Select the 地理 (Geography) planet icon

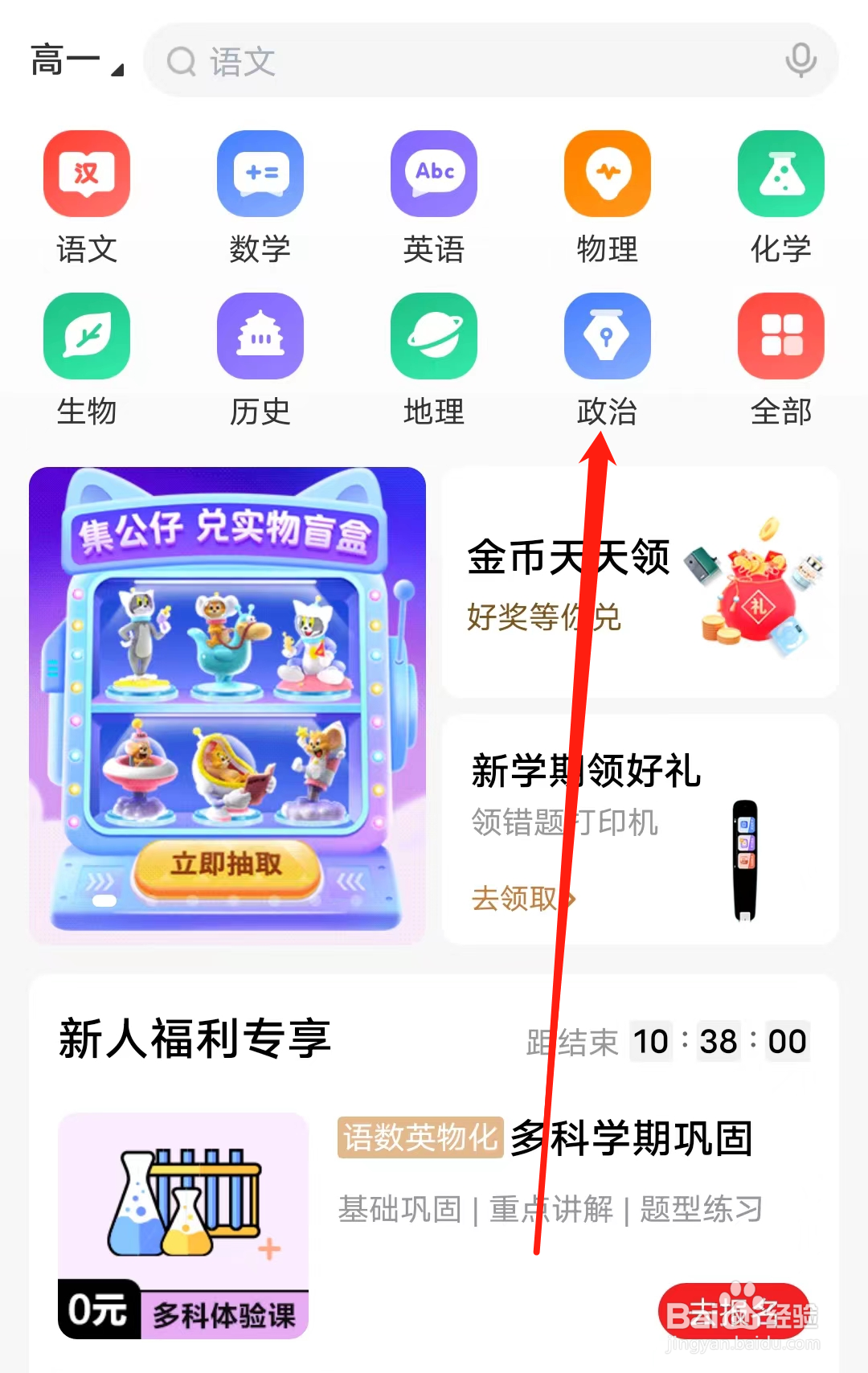pyautogui.click(x=434, y=336)
